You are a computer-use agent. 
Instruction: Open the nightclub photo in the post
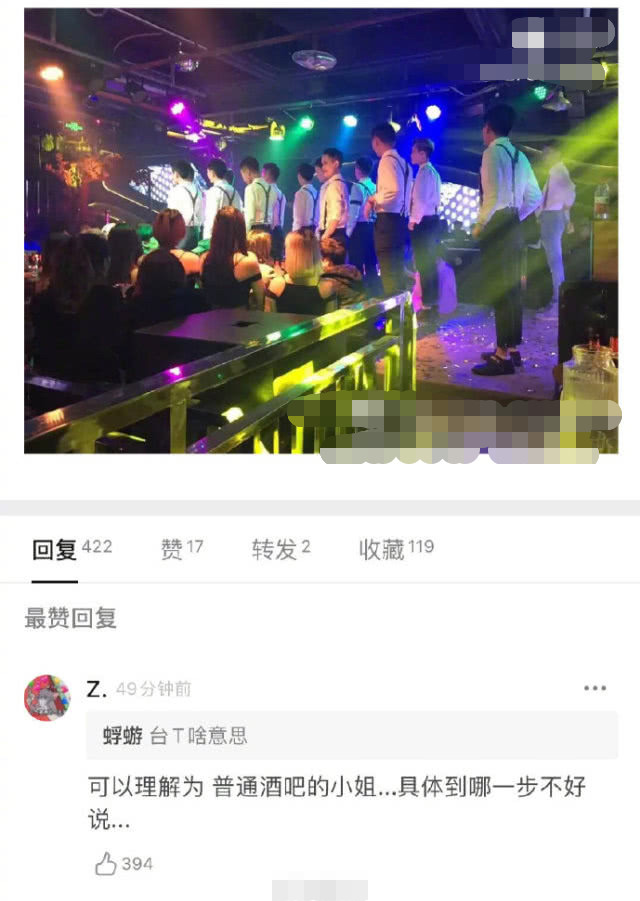point(320,230)
